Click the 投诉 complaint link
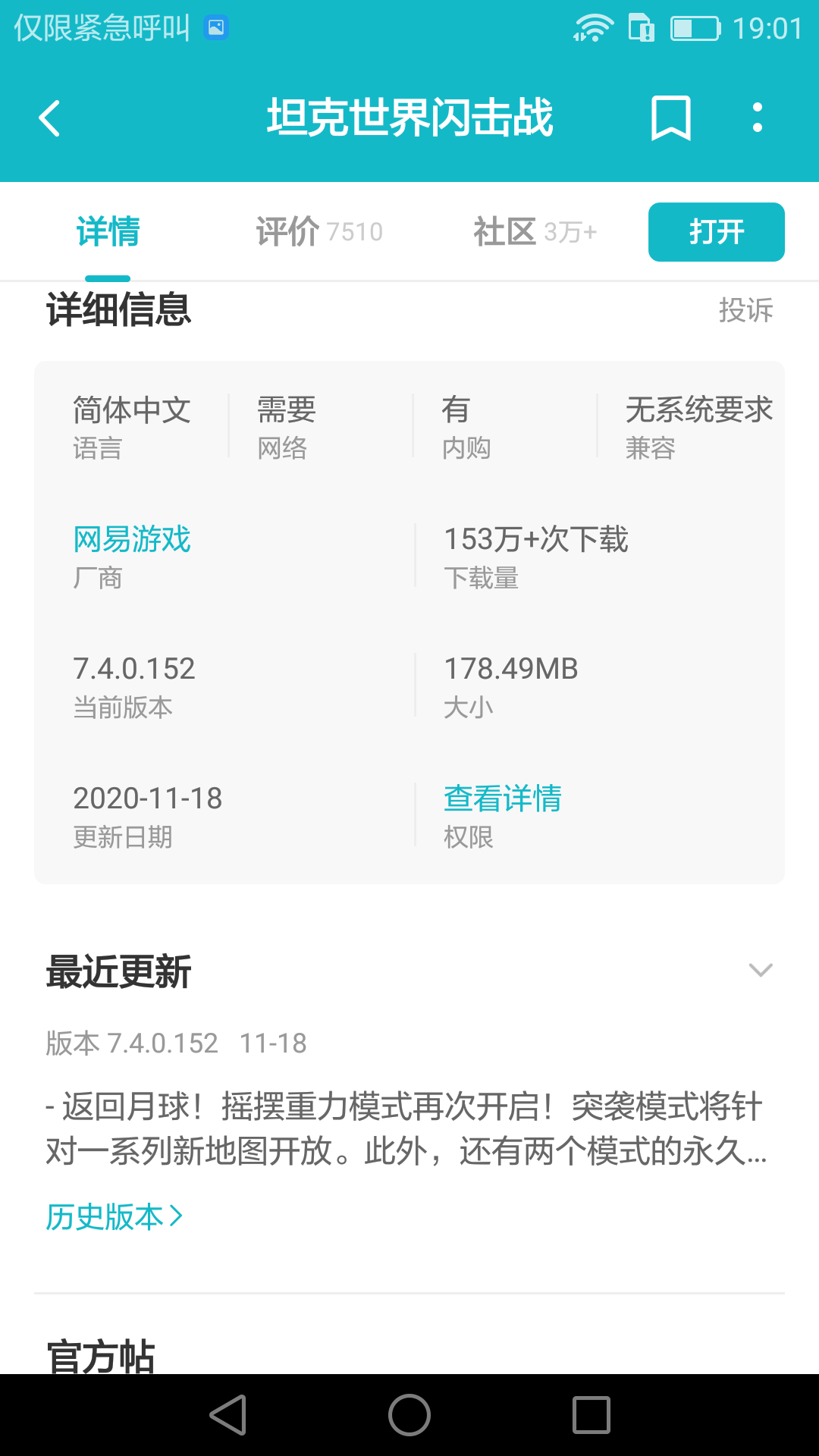 pos(745,311)
